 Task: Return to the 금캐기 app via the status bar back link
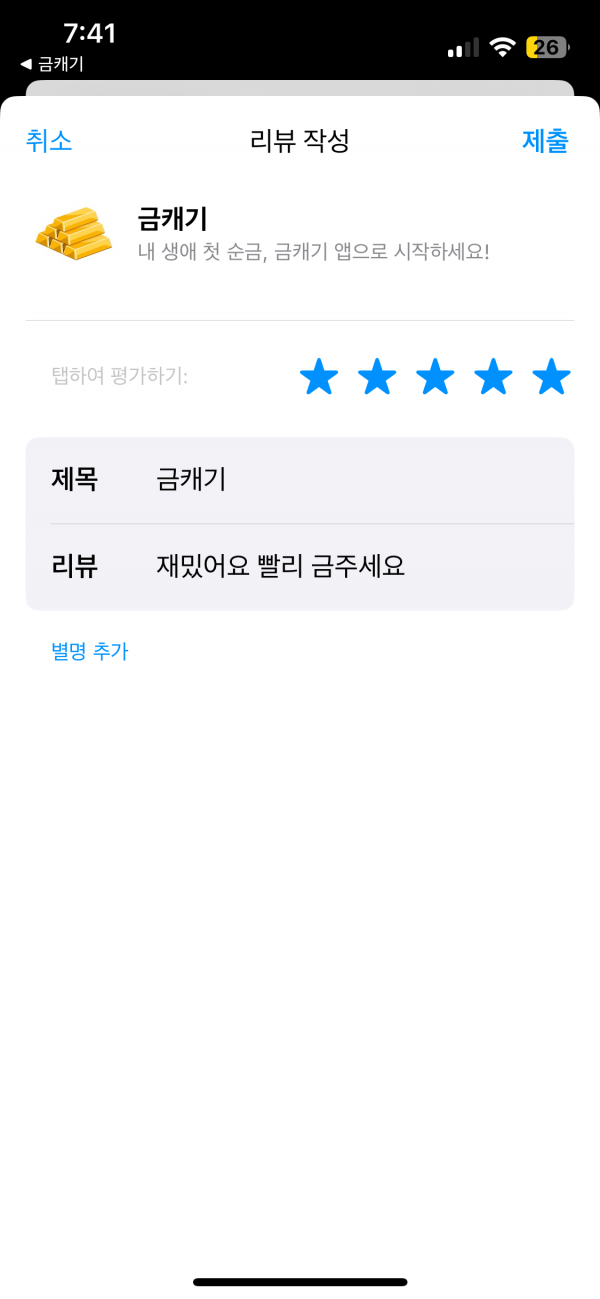(52, 64)
